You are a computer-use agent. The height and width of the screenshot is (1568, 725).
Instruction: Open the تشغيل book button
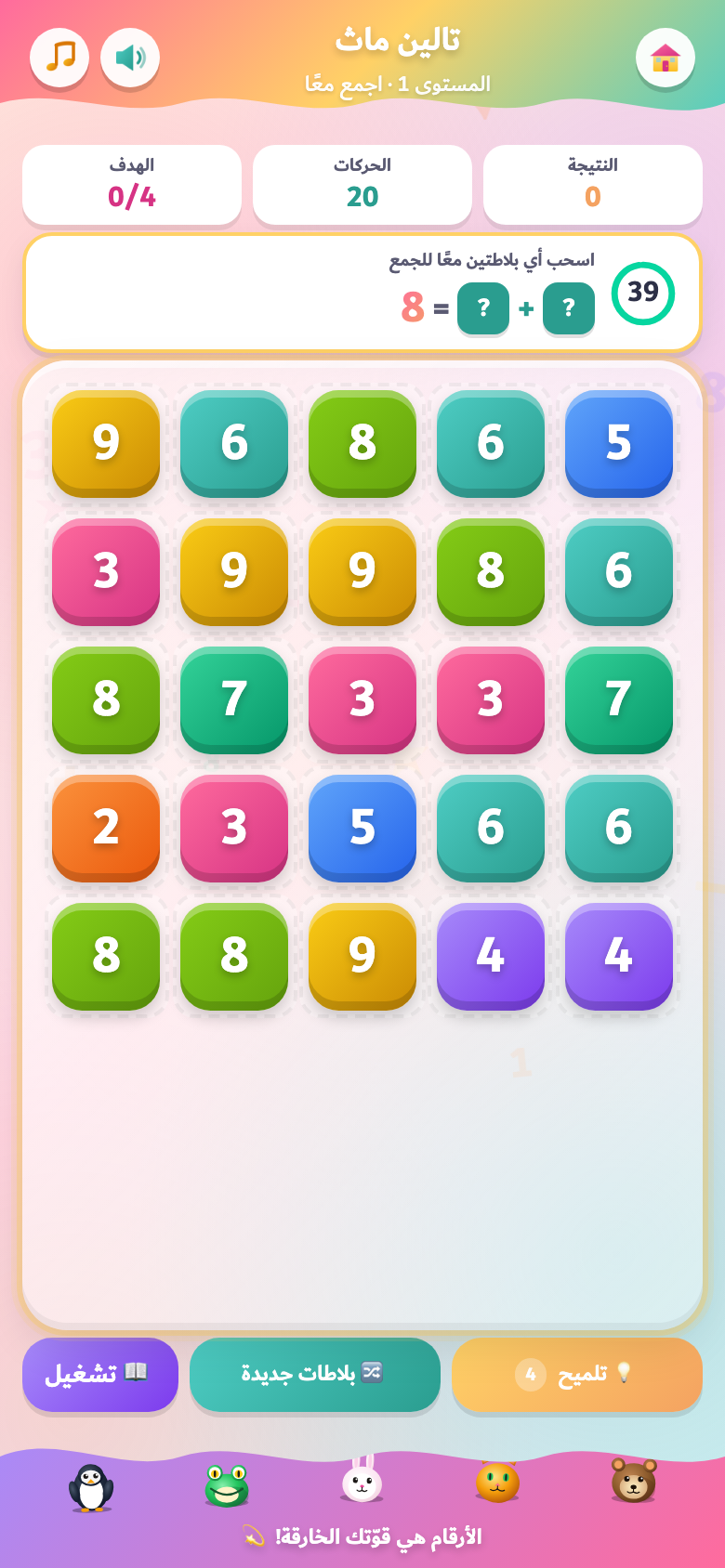pyautogui.click(x=100, y=1374)
